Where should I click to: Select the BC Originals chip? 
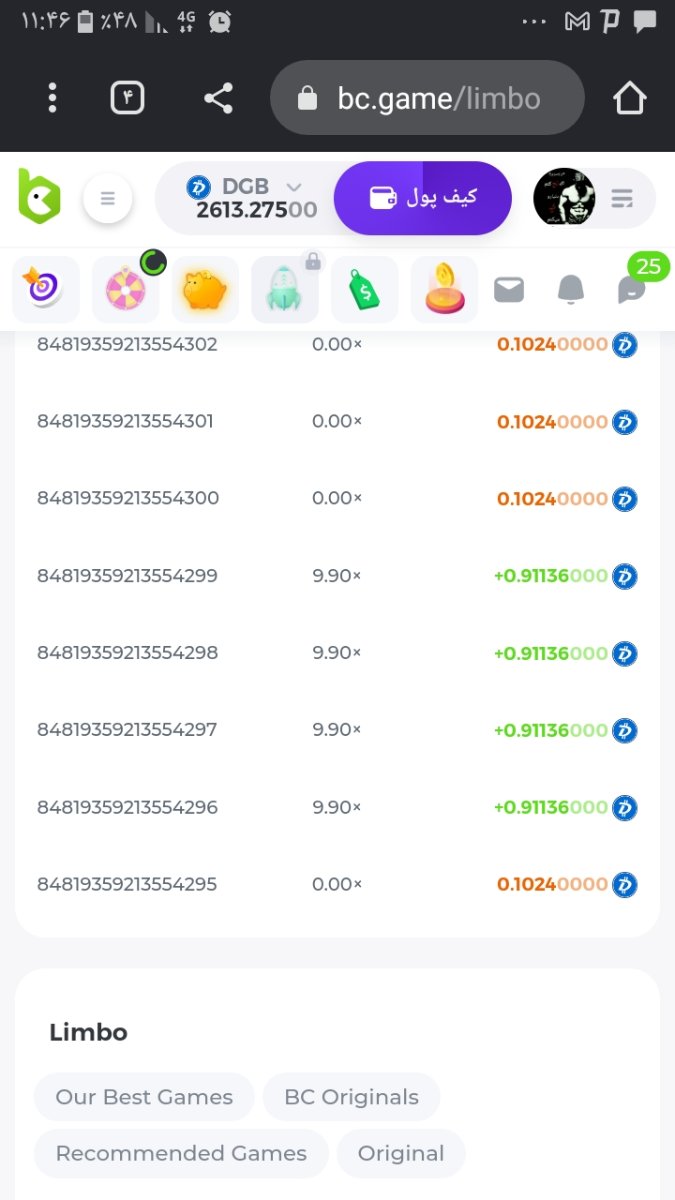click(x=351, y=1097)
